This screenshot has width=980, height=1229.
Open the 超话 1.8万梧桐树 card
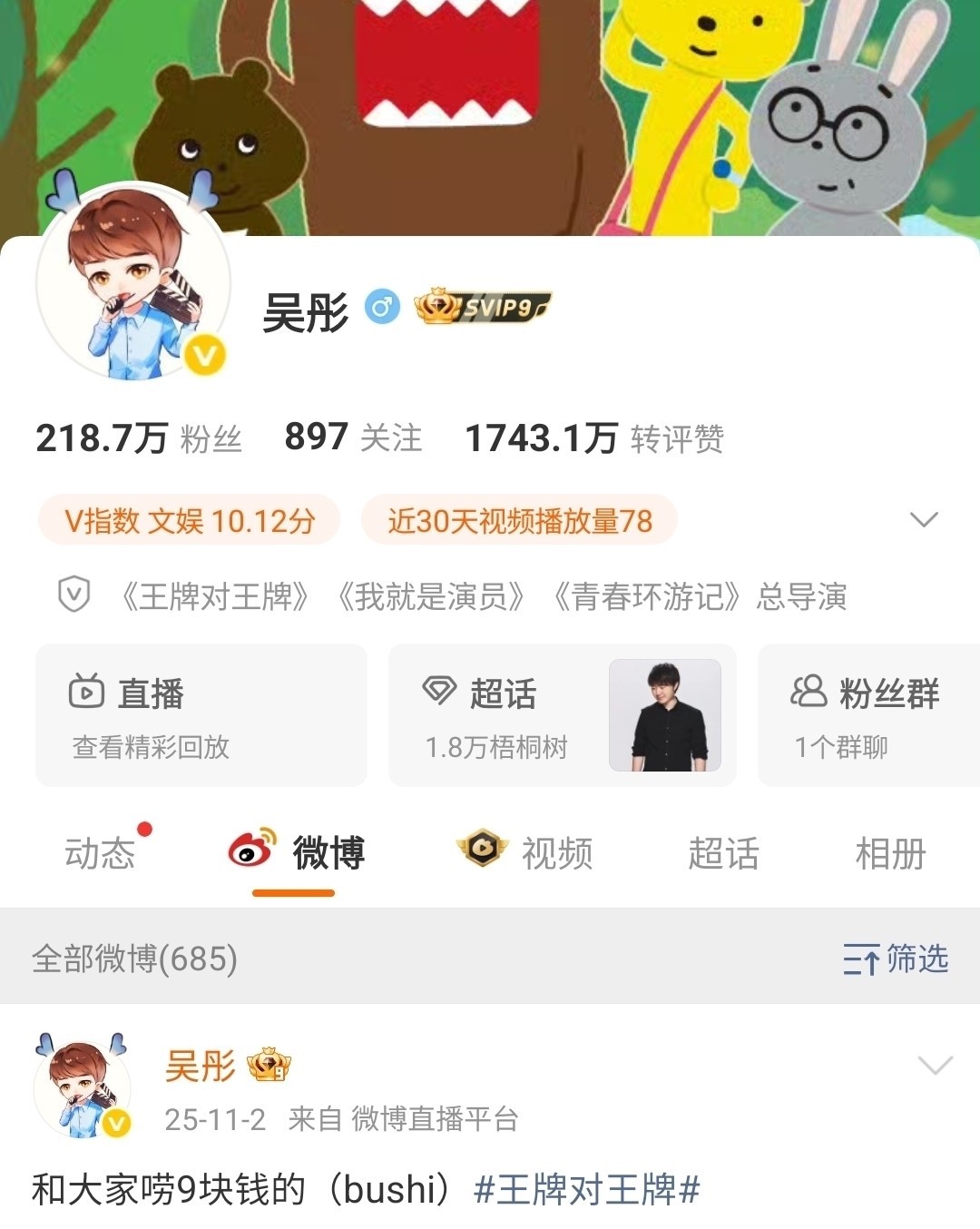[562, 716]
